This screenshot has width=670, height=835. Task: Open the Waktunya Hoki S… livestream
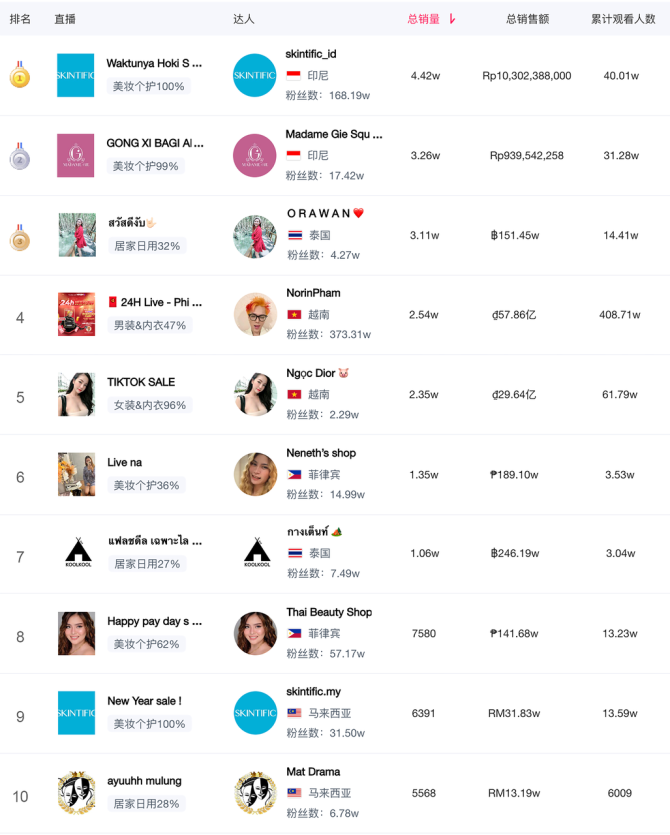click(x=154, y=62)
